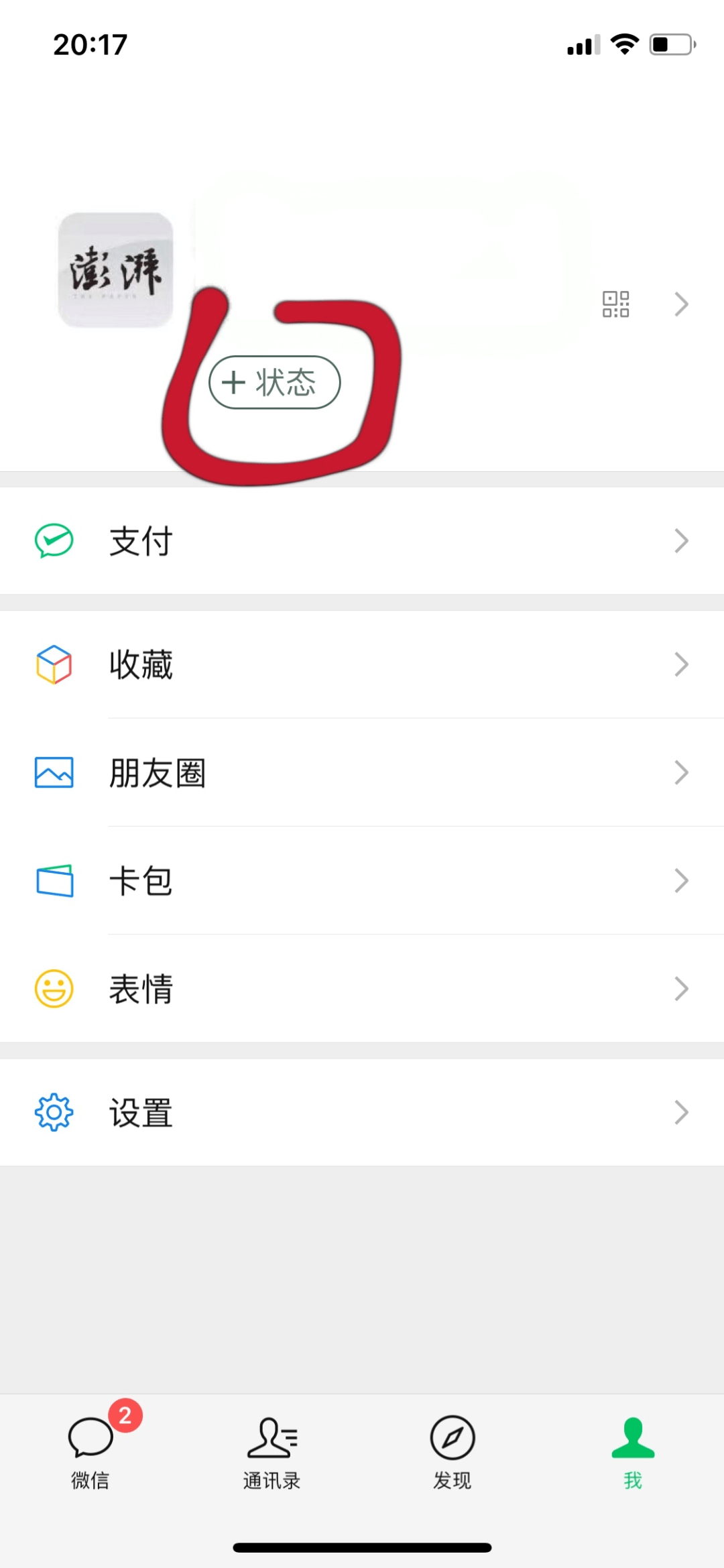Open 表情 (Stickers) smiley icon
This screenshot has width=724, height=1568.
point(54,989)
